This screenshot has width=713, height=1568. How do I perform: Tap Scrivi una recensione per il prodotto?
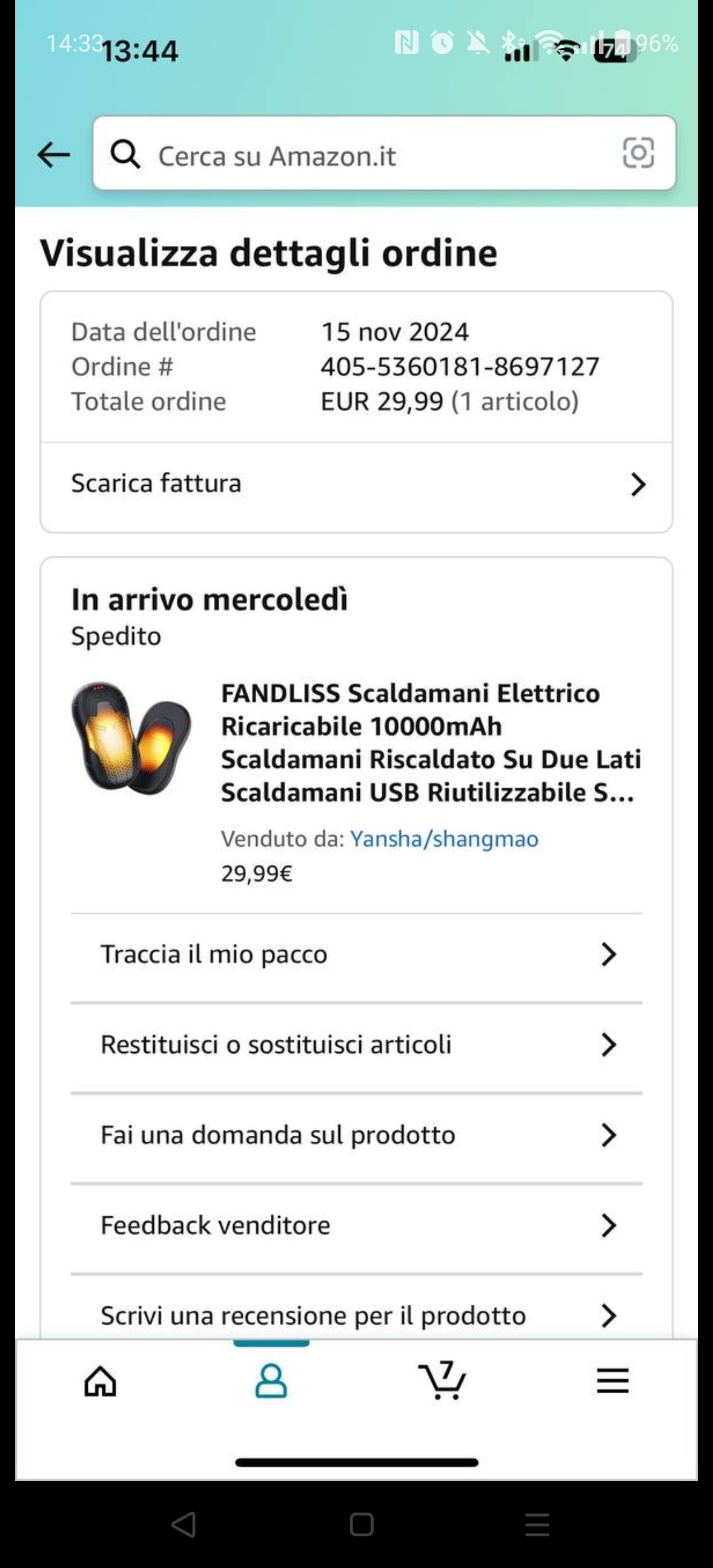tap(356, 1315)
